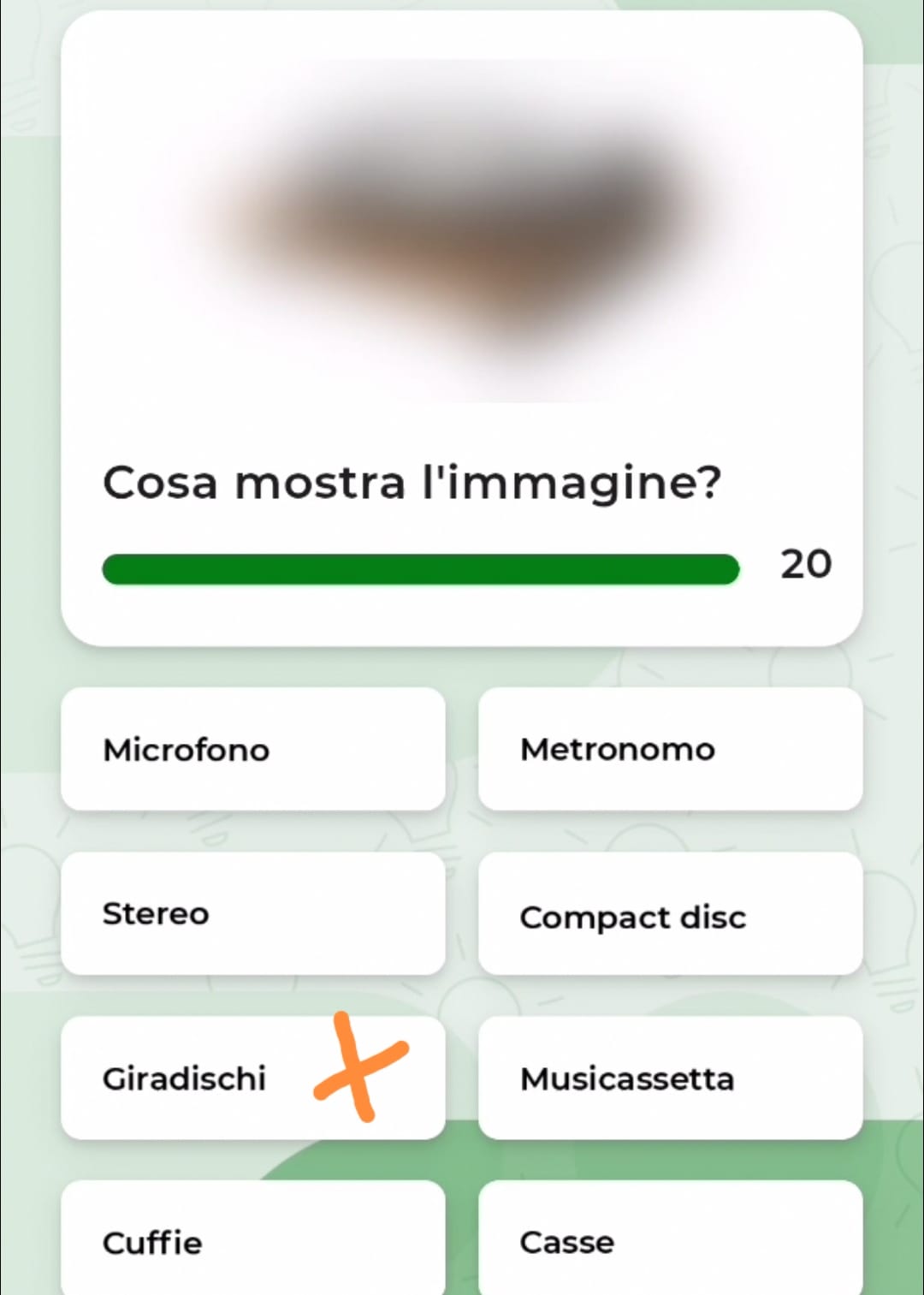
Task: Choose Metronomo as the answer
Action: (x=670, y=749)
